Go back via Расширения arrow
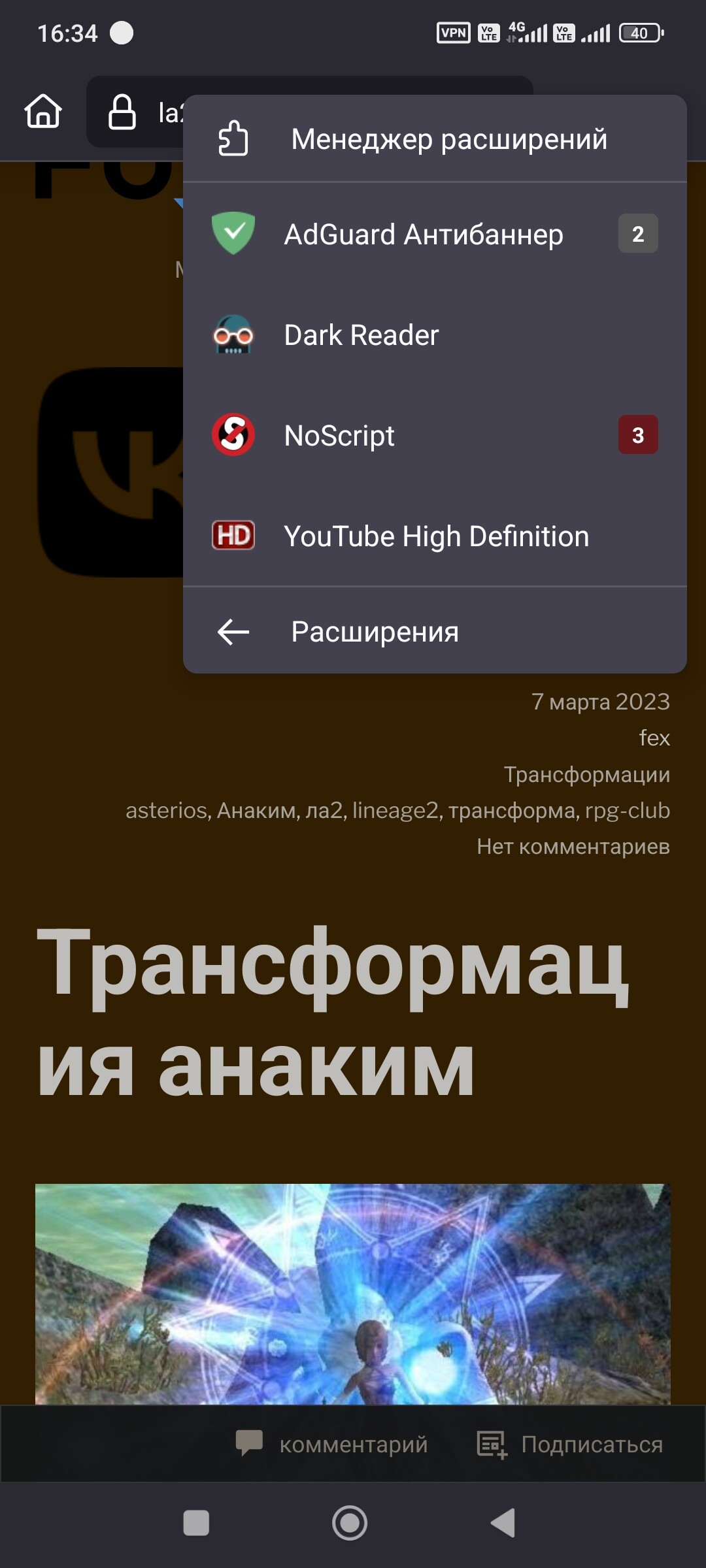 pos(435,631)
